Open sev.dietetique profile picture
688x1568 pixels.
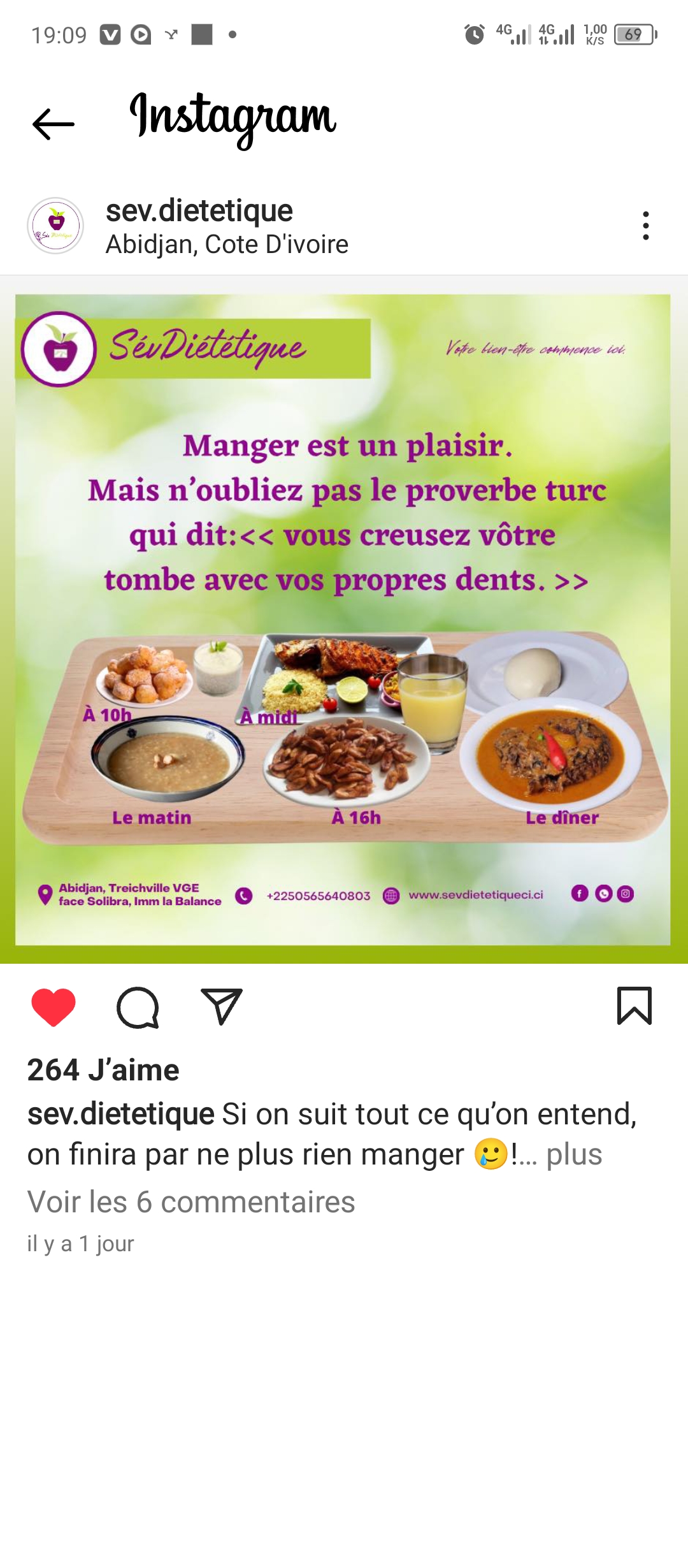click(x=55, y=226)
